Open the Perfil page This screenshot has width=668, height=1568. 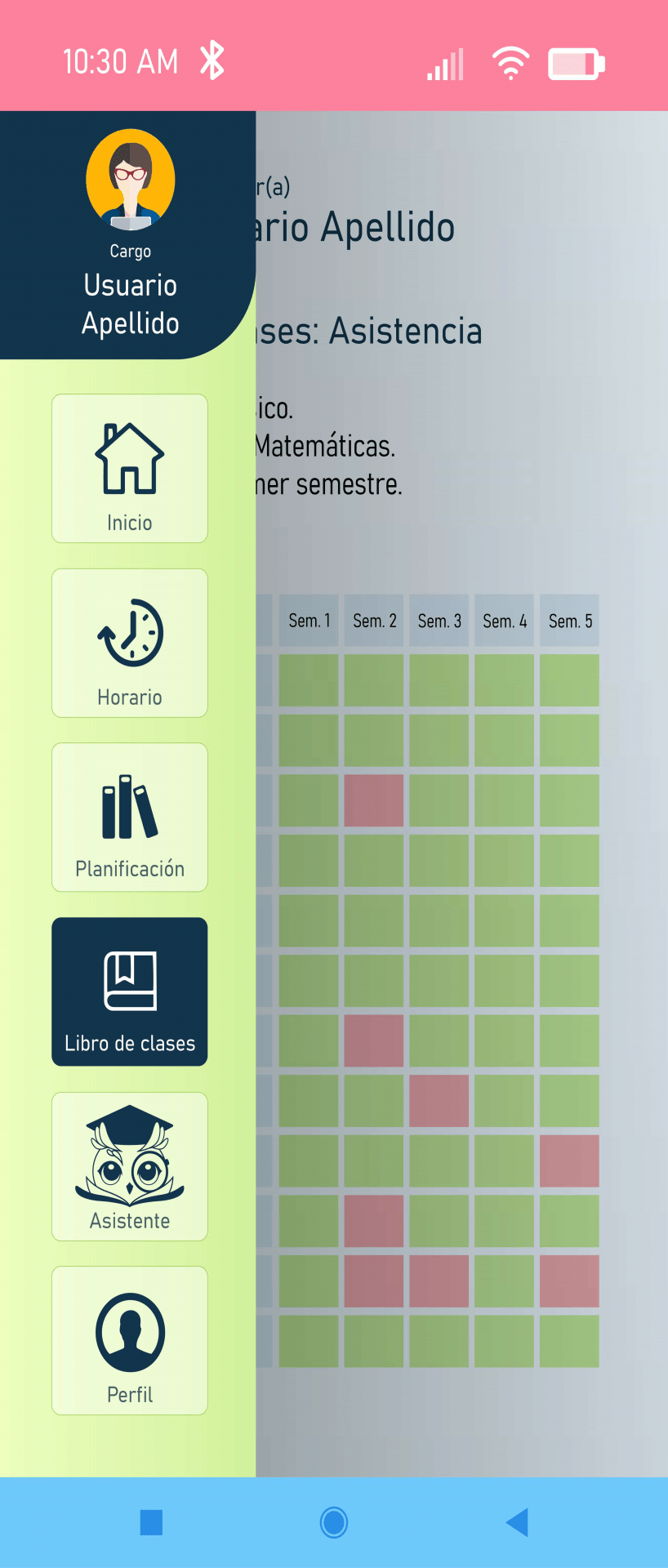(130, 1340)
